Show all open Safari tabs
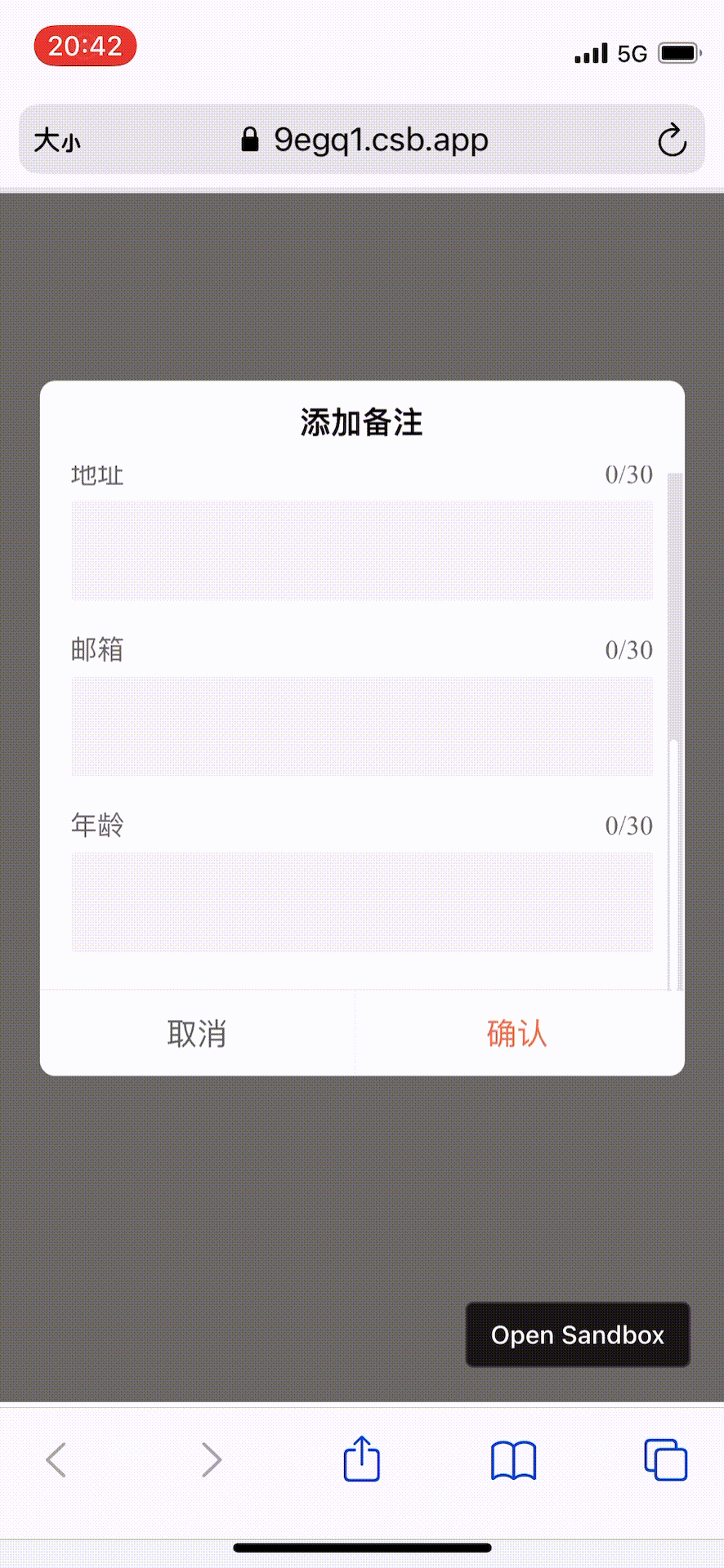 665,1459
